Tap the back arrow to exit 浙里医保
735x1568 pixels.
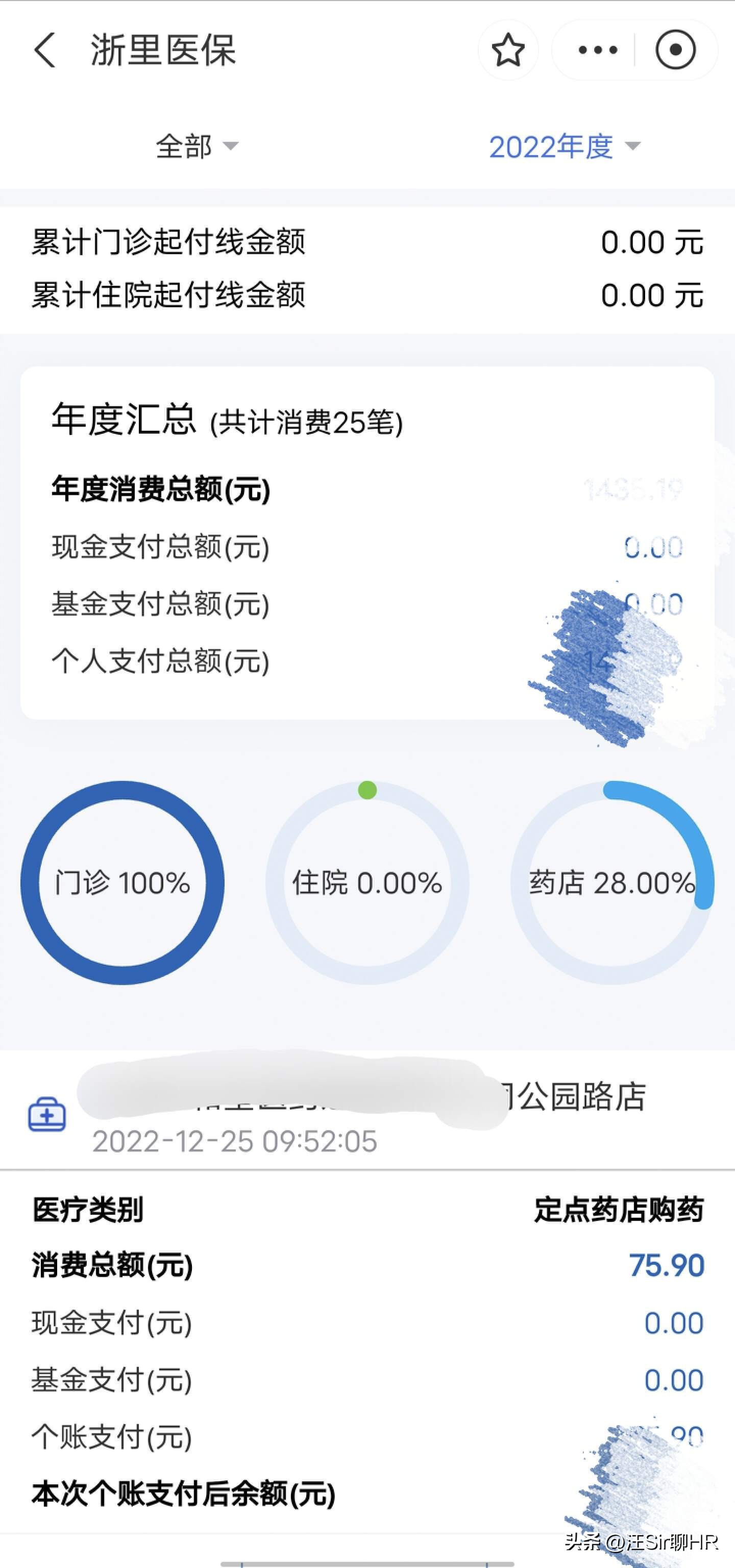44,52
